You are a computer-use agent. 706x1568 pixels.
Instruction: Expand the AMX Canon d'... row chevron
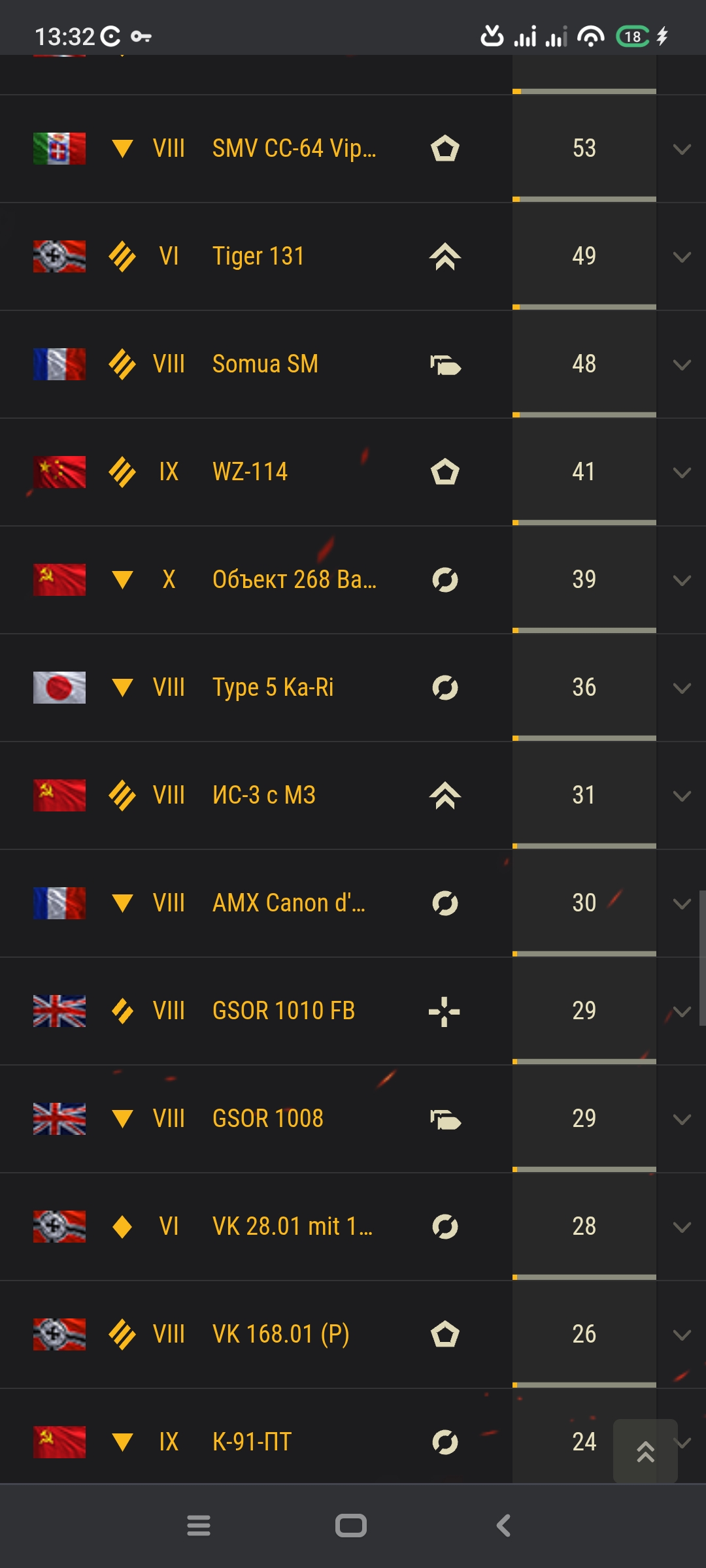tap(682, 904)
